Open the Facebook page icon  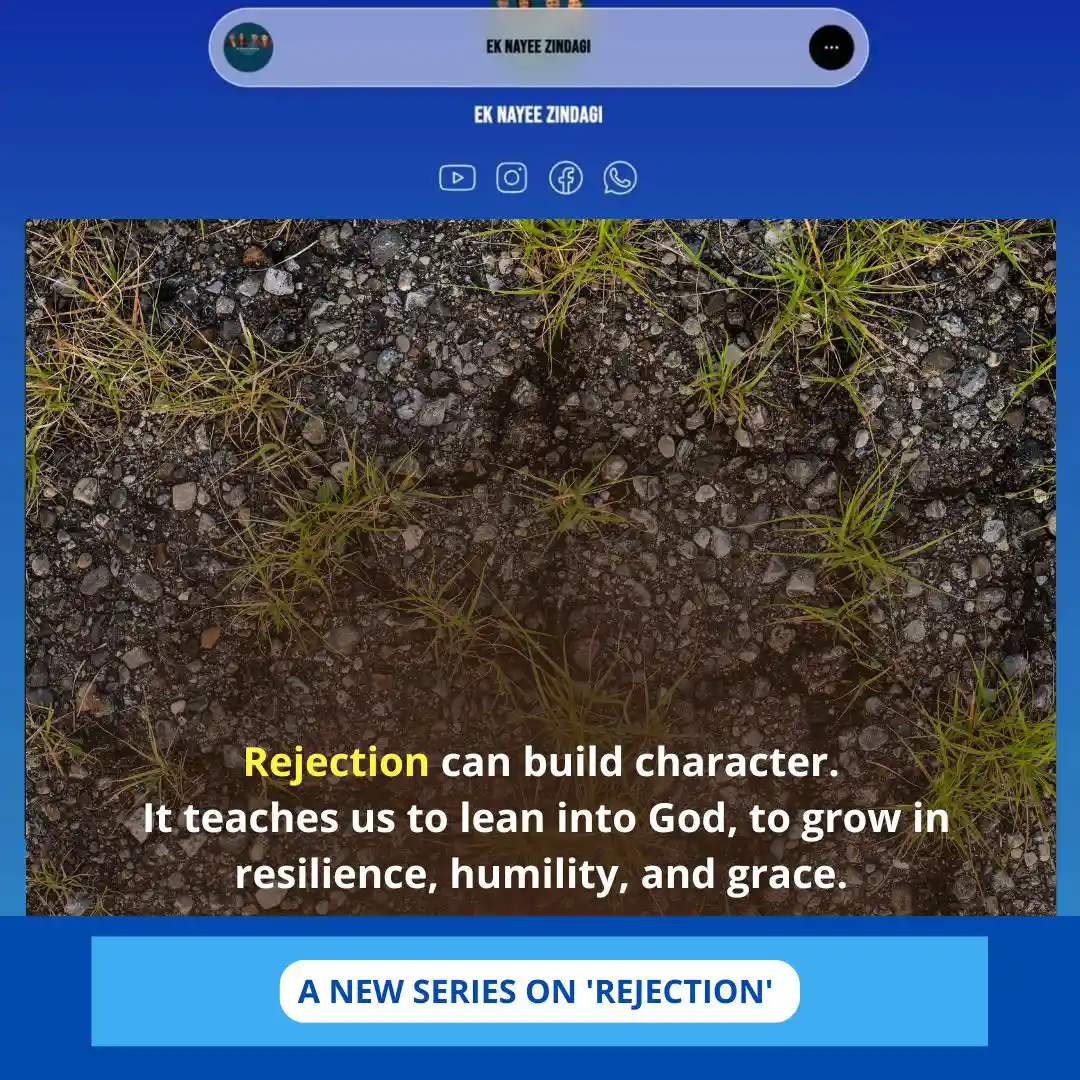coord(566,178)
